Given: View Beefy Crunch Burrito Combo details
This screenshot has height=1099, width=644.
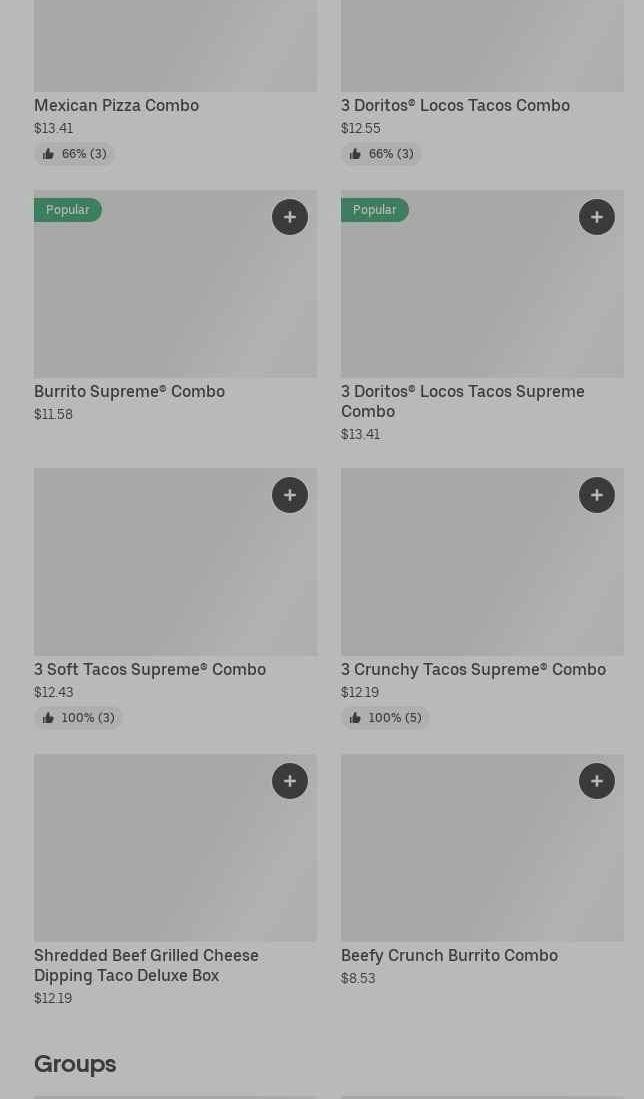Looking at the screenshot, I should 450,956.
